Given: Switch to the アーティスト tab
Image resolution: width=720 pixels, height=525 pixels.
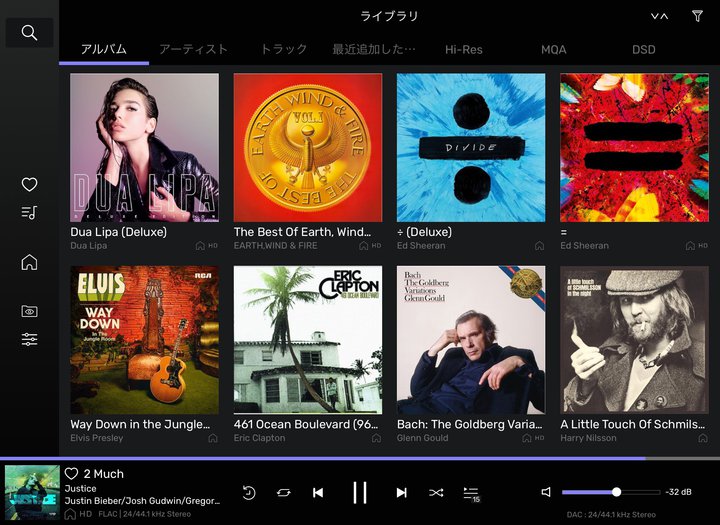Looking at the screenshot, I should coord(193,49).
